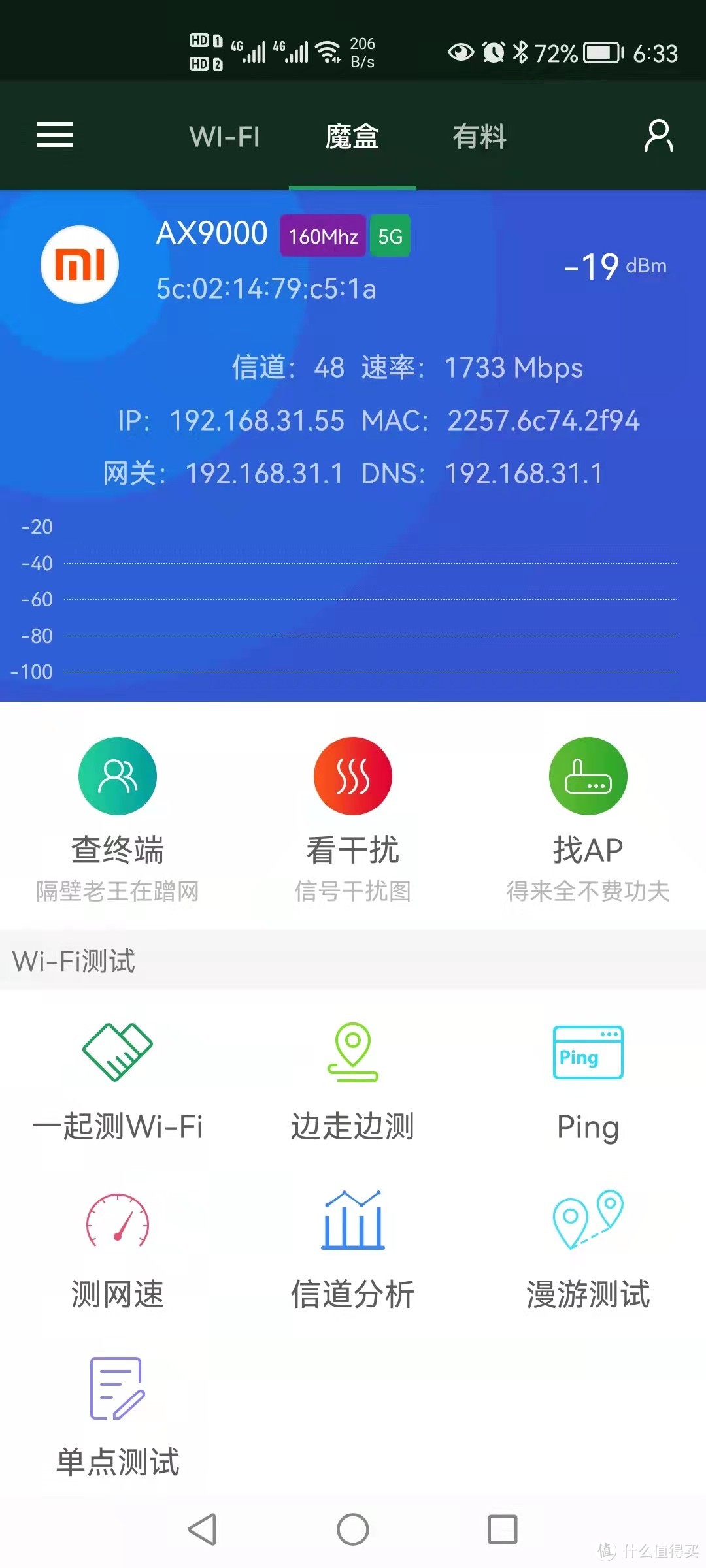The image size is (706, 1568).
Task: Switch to the WI-FI tab
Action: (223, 137)
